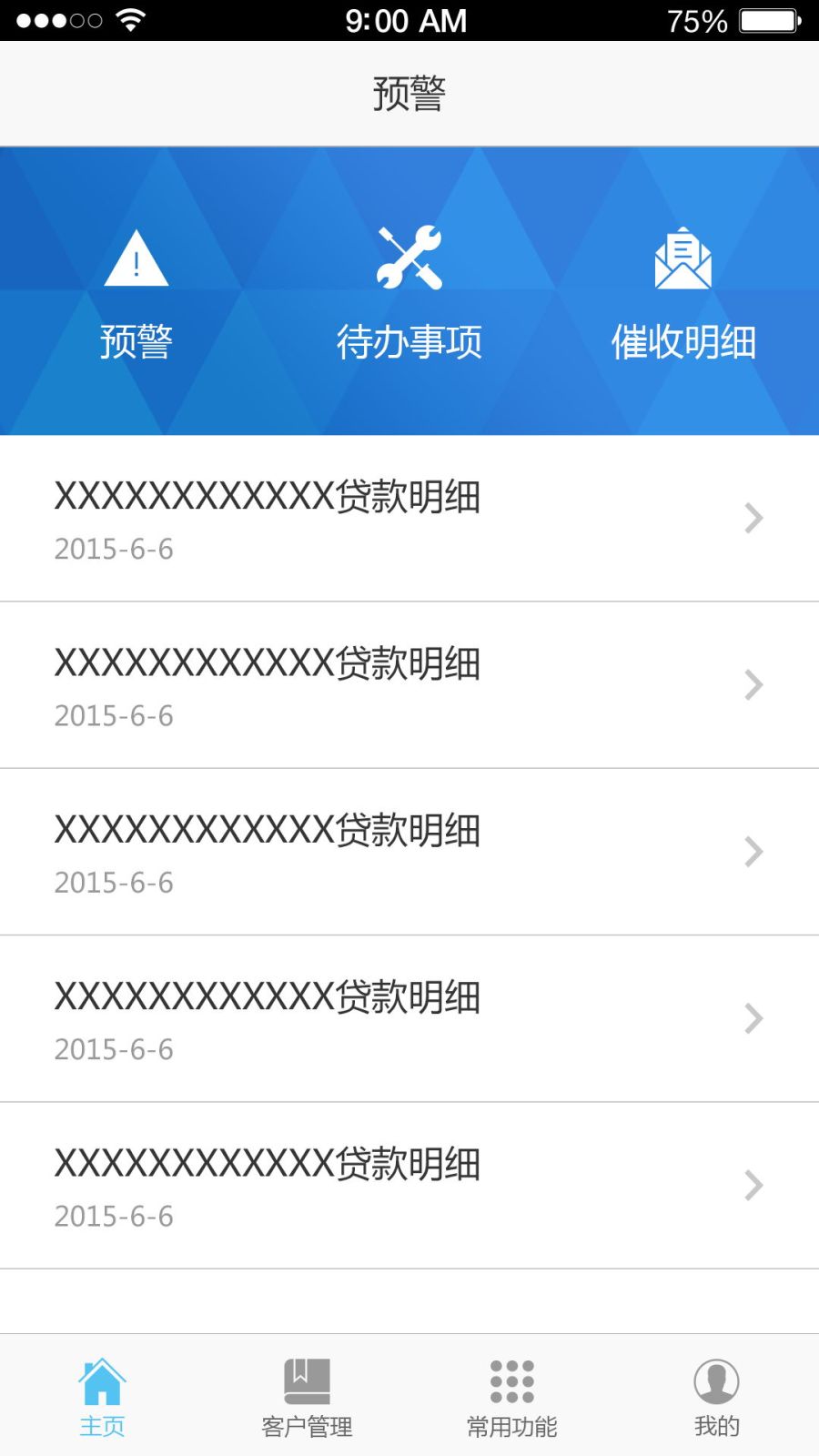Open 待办事项 to-do items

[x=409, y=293]
